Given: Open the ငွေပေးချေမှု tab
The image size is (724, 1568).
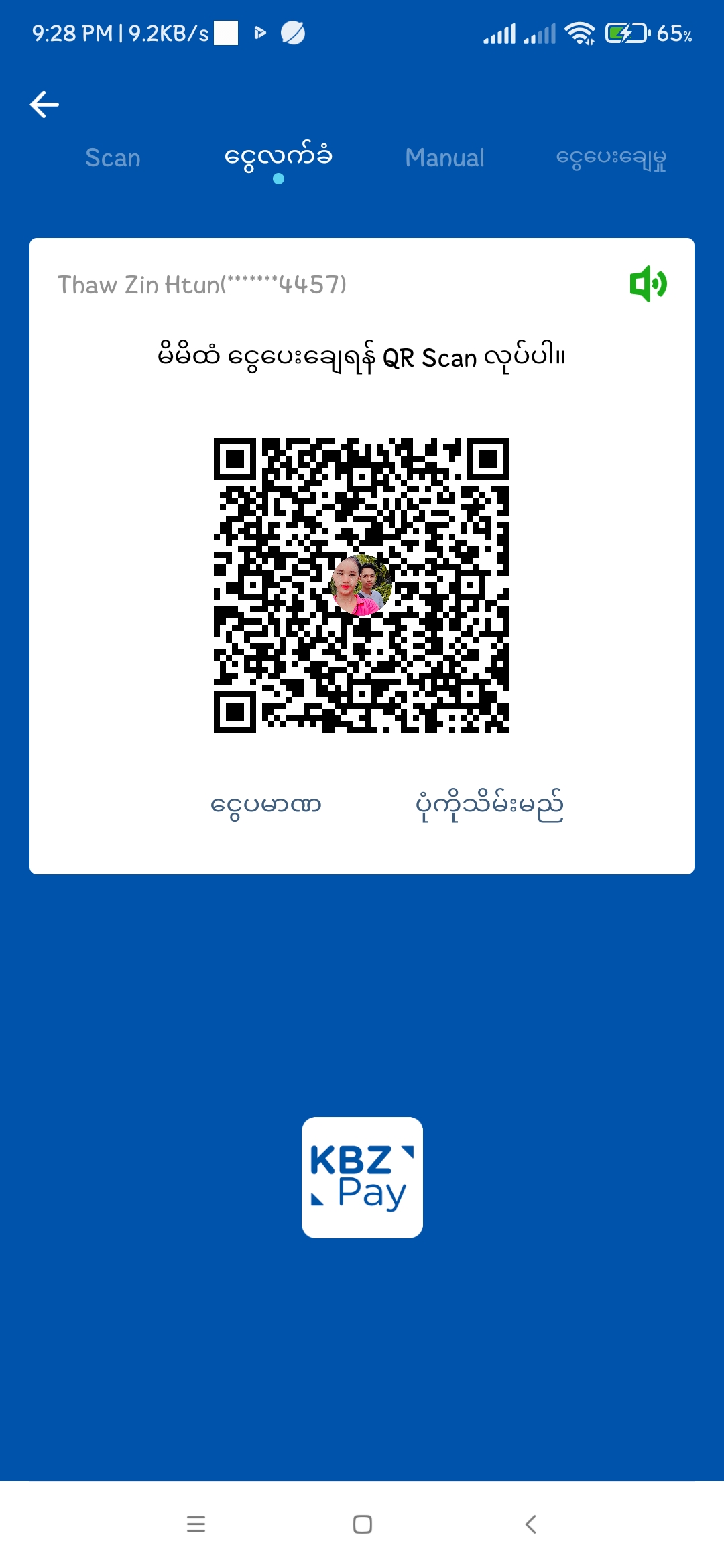Looking at the screenshot, I should pyautogui.click(x=611, y=158).
